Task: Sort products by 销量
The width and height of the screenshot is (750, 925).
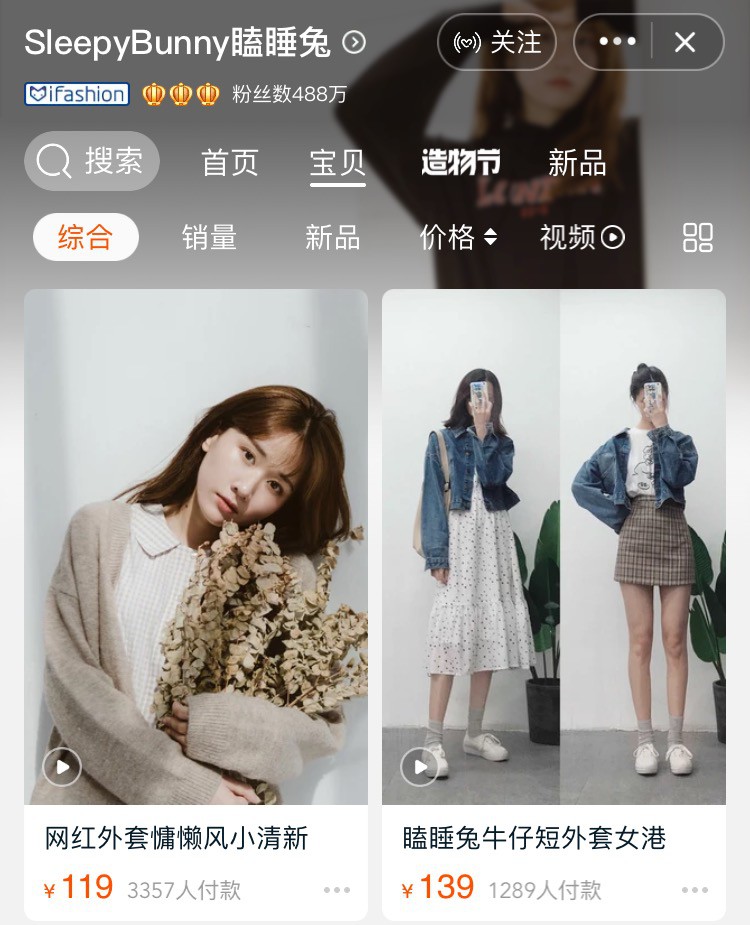Action: [209, 237]
